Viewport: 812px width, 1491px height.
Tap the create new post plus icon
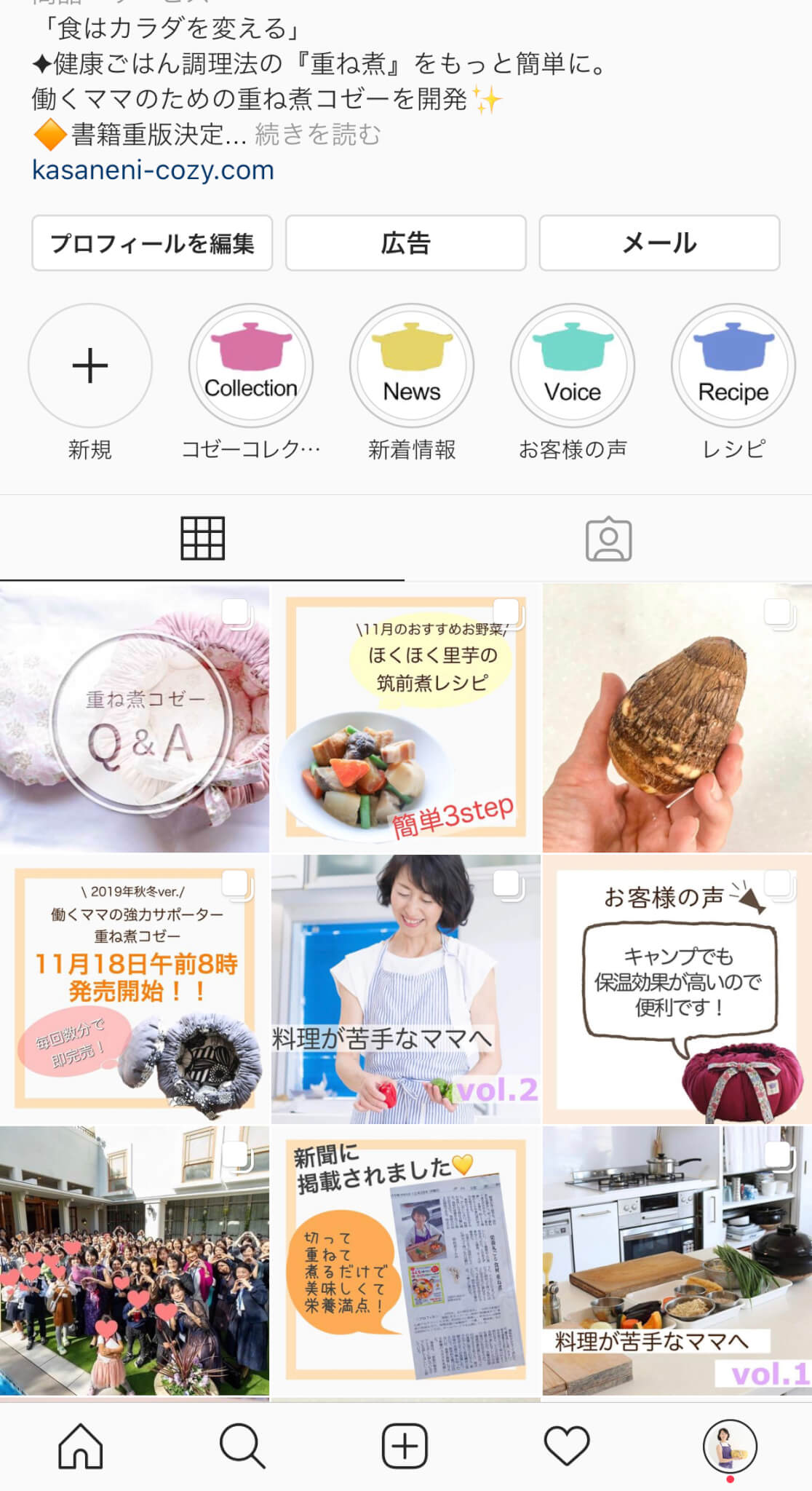coord(406,1445)
